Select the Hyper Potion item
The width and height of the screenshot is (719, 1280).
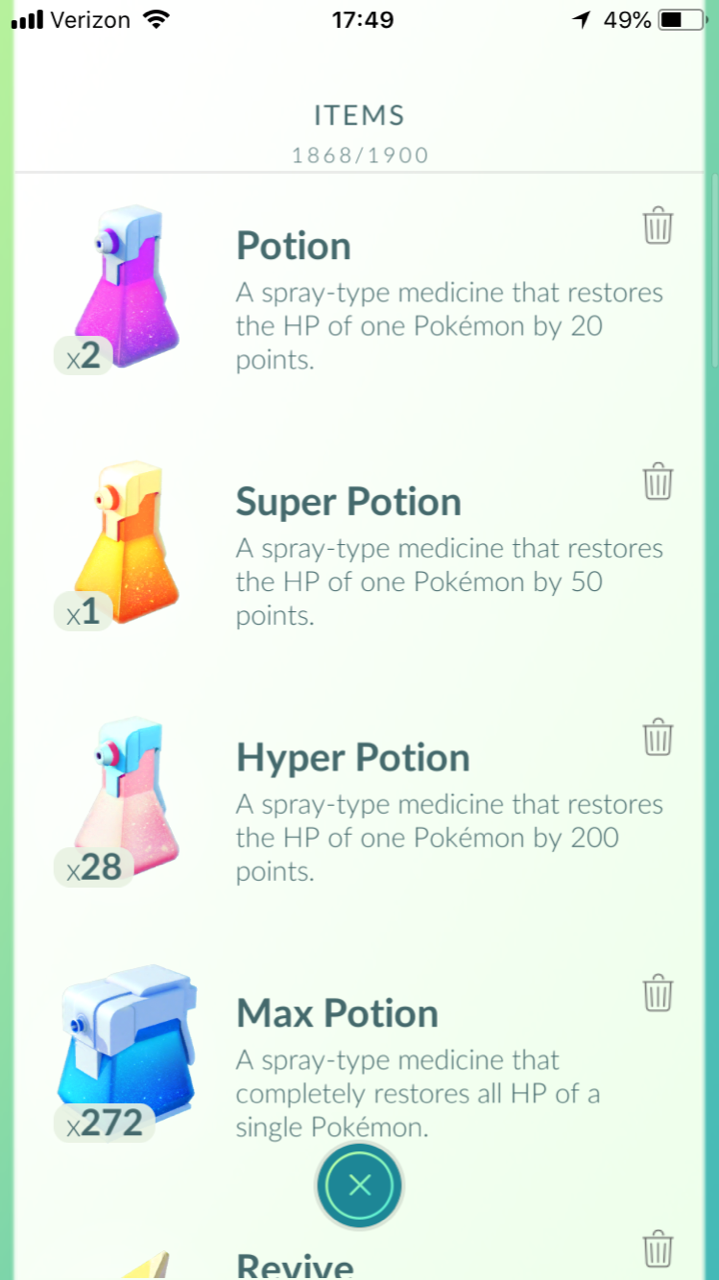pos(352,758)
